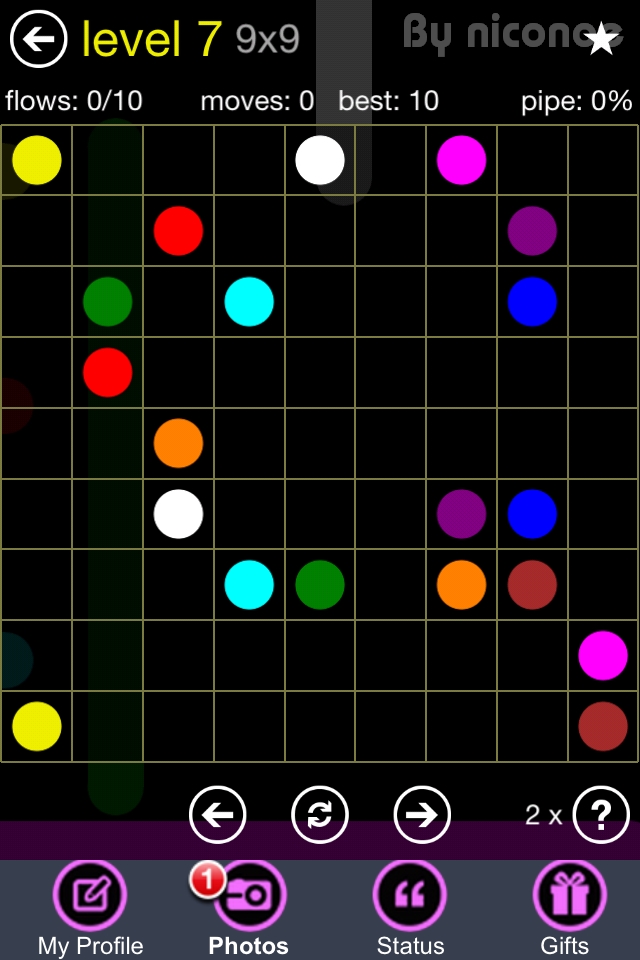Go back using the top arrow
This screenshot has height=960, width=640.
tap(38, 40)
